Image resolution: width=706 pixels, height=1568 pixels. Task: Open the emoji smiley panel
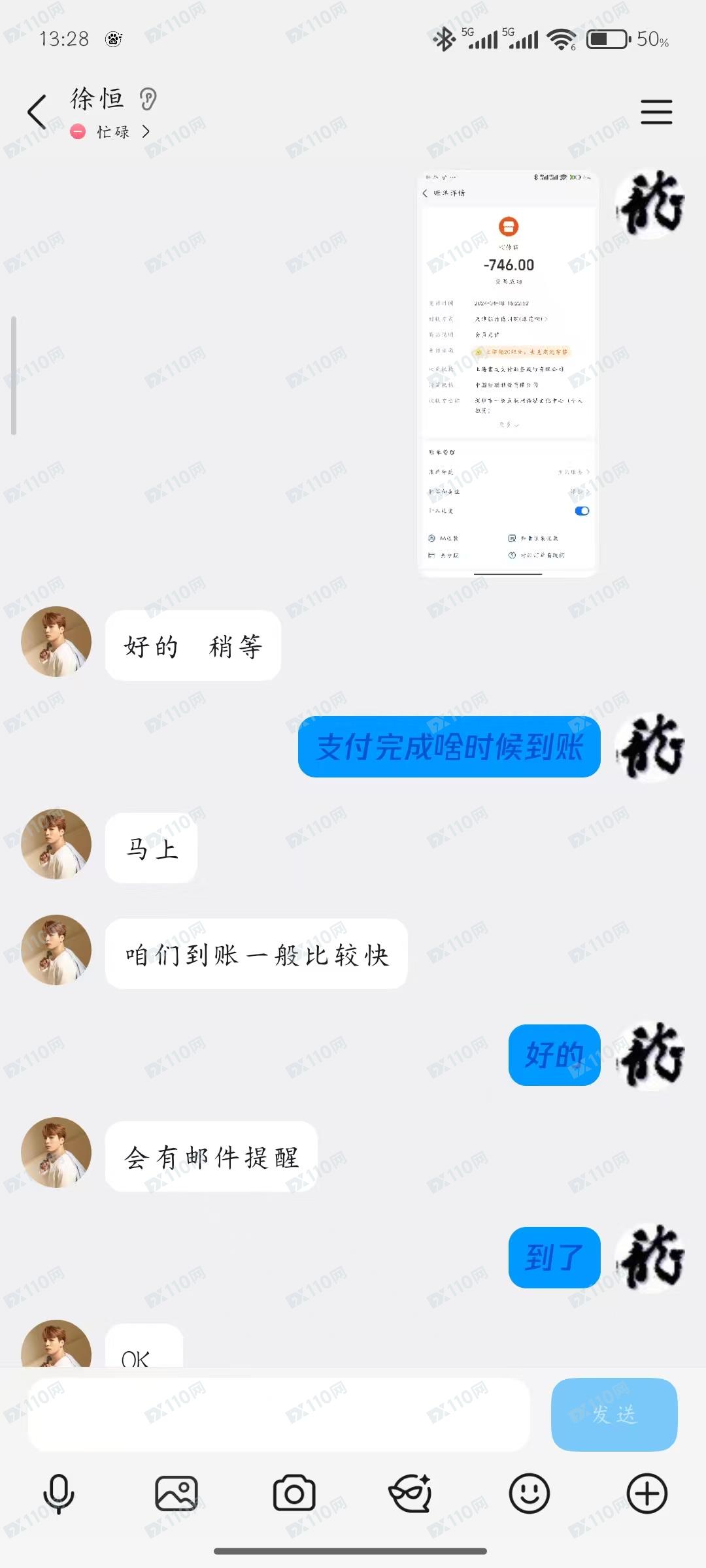(529, 1494)
